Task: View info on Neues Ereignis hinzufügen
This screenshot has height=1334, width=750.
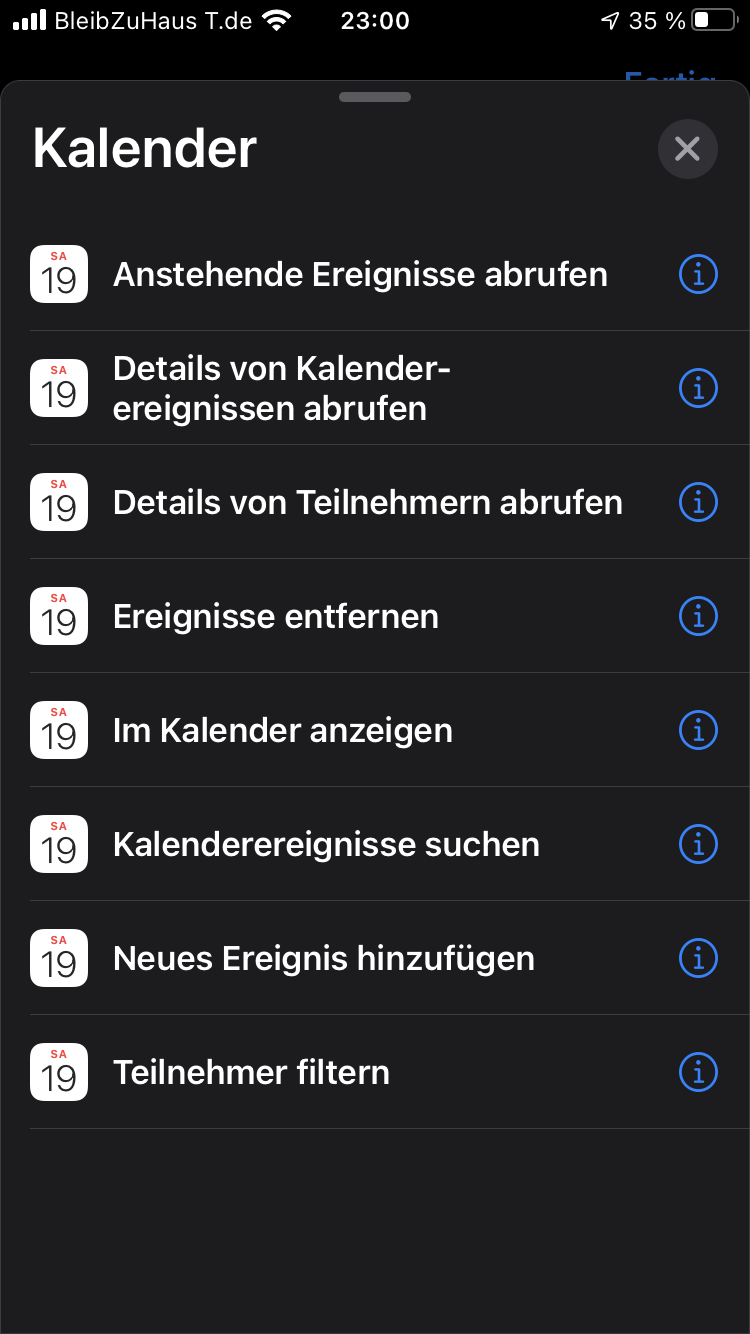Action: 698,958
